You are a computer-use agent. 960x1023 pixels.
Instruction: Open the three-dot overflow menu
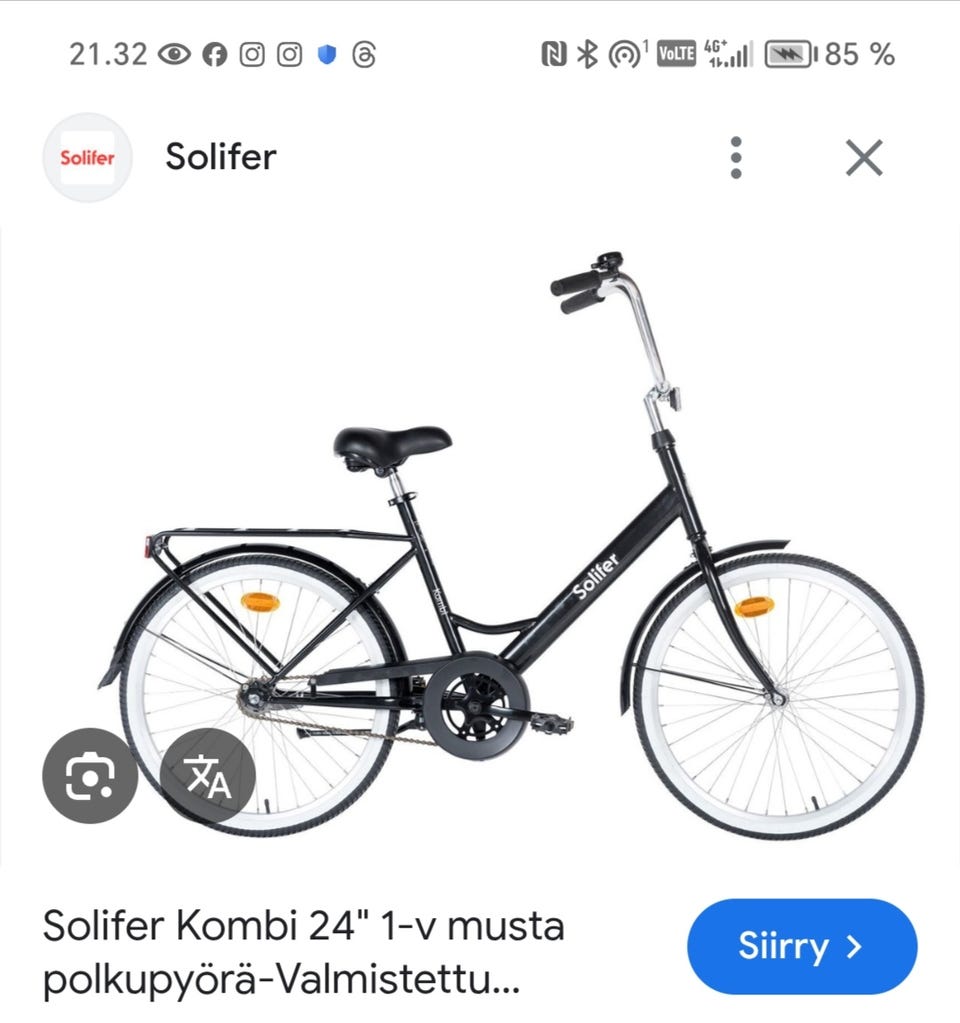pos(737,157)
